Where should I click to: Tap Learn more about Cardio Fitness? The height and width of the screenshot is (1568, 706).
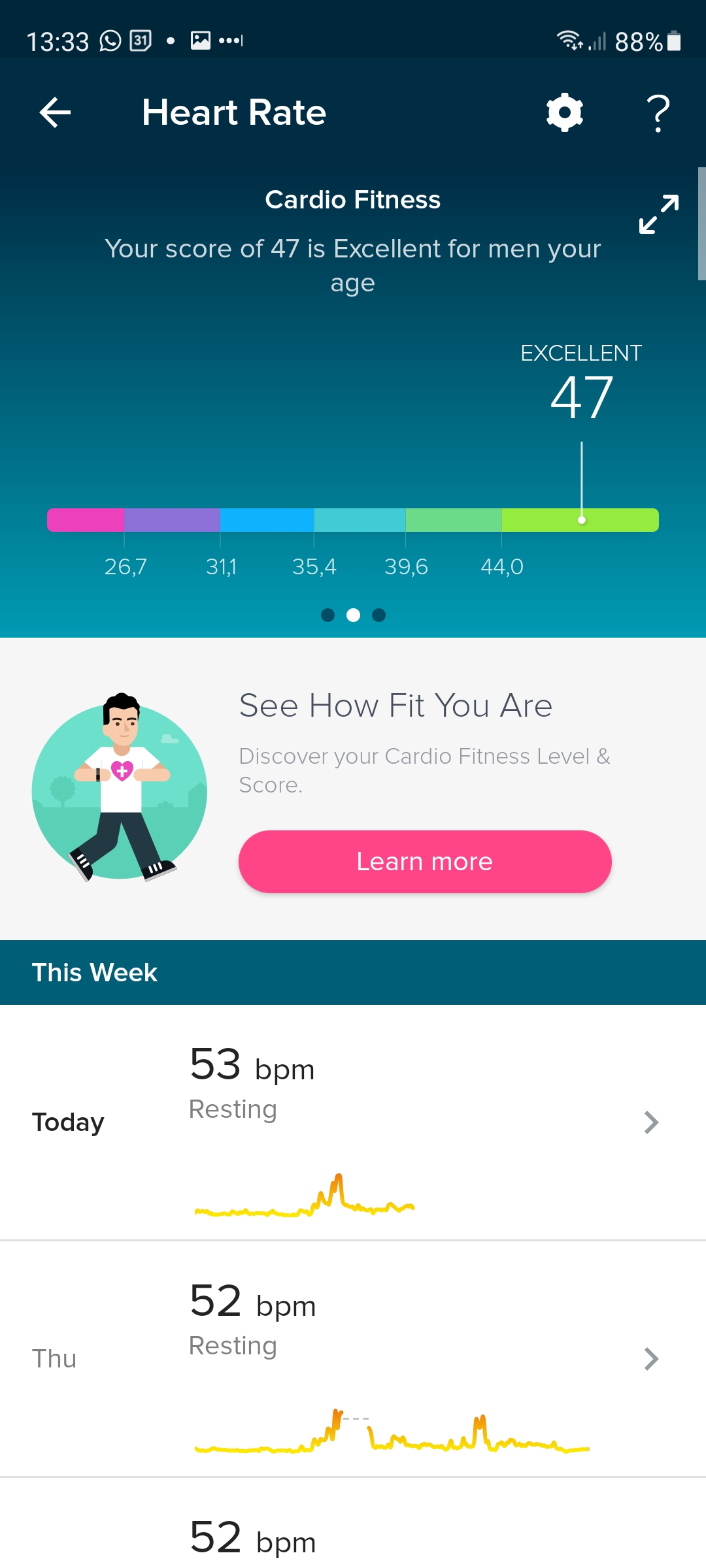425,861
